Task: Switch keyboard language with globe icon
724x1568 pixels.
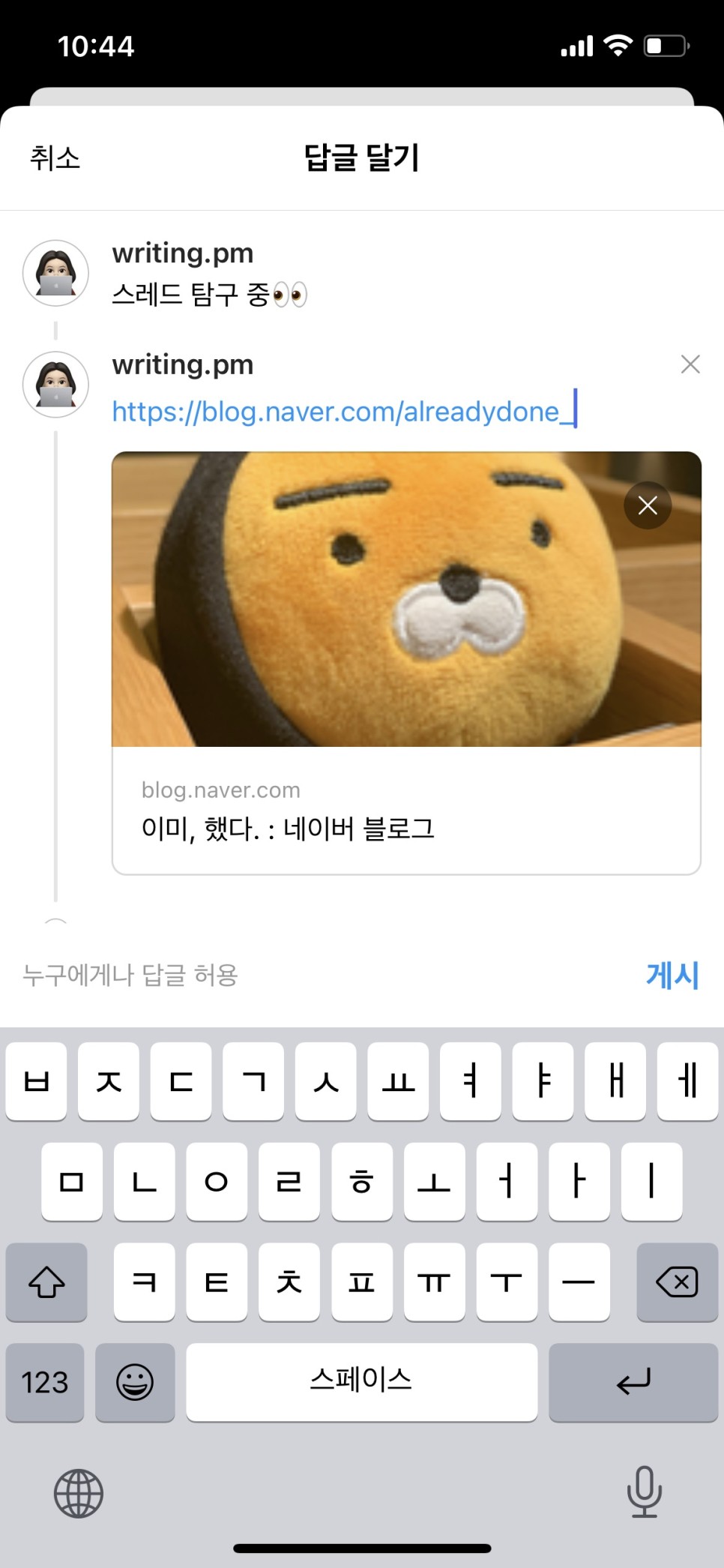Action: (x=79, y=1493)
